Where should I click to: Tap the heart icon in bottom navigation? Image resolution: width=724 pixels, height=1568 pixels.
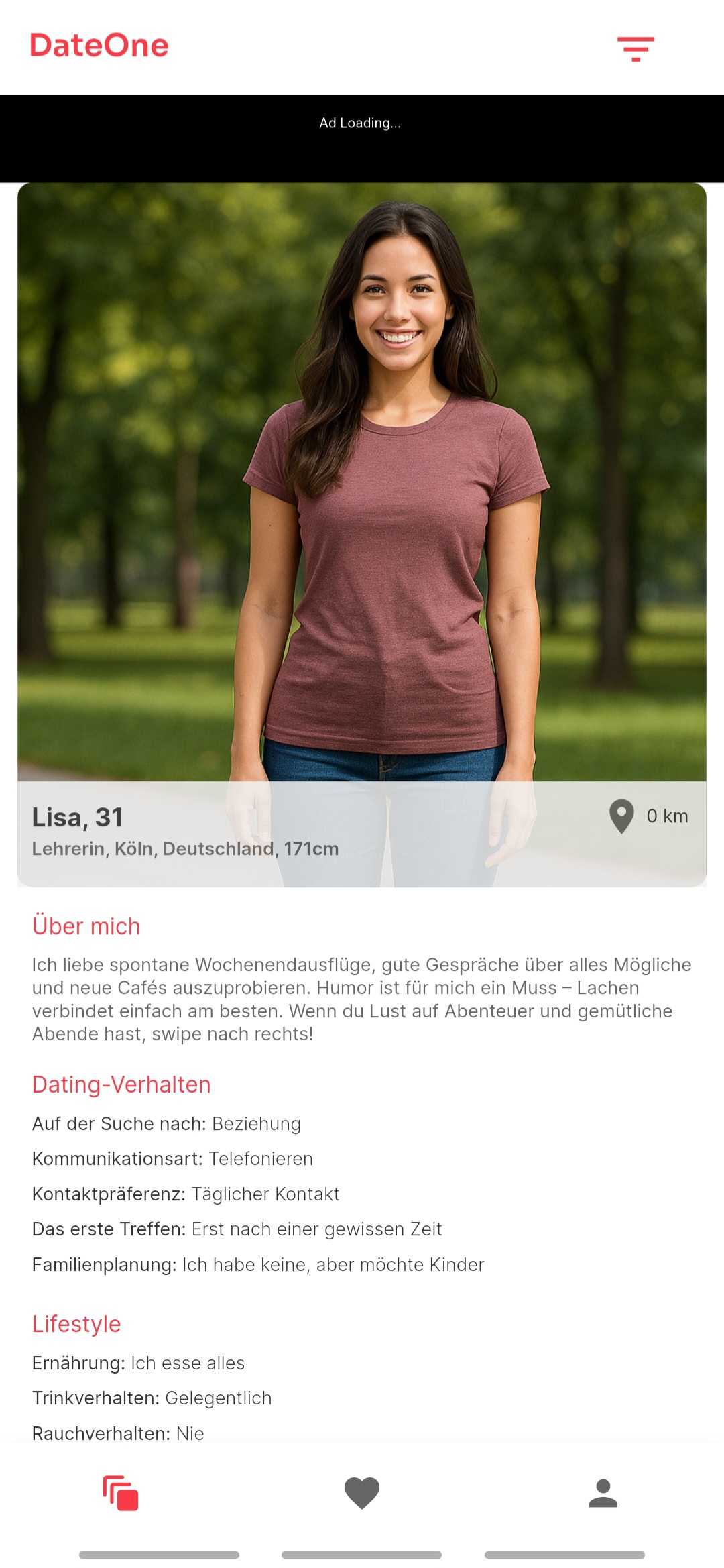coord(361,1492)
